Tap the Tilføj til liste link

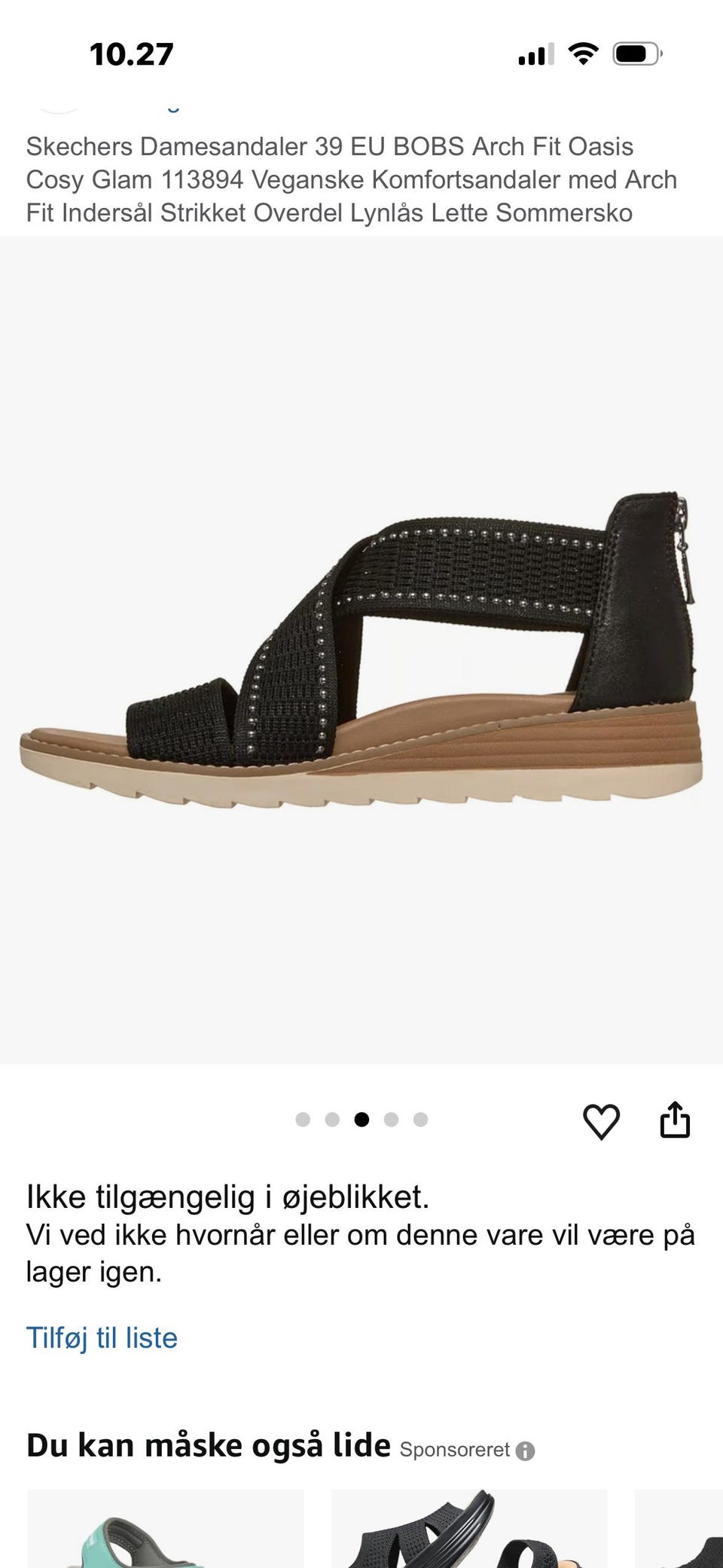coord(102,1337)
